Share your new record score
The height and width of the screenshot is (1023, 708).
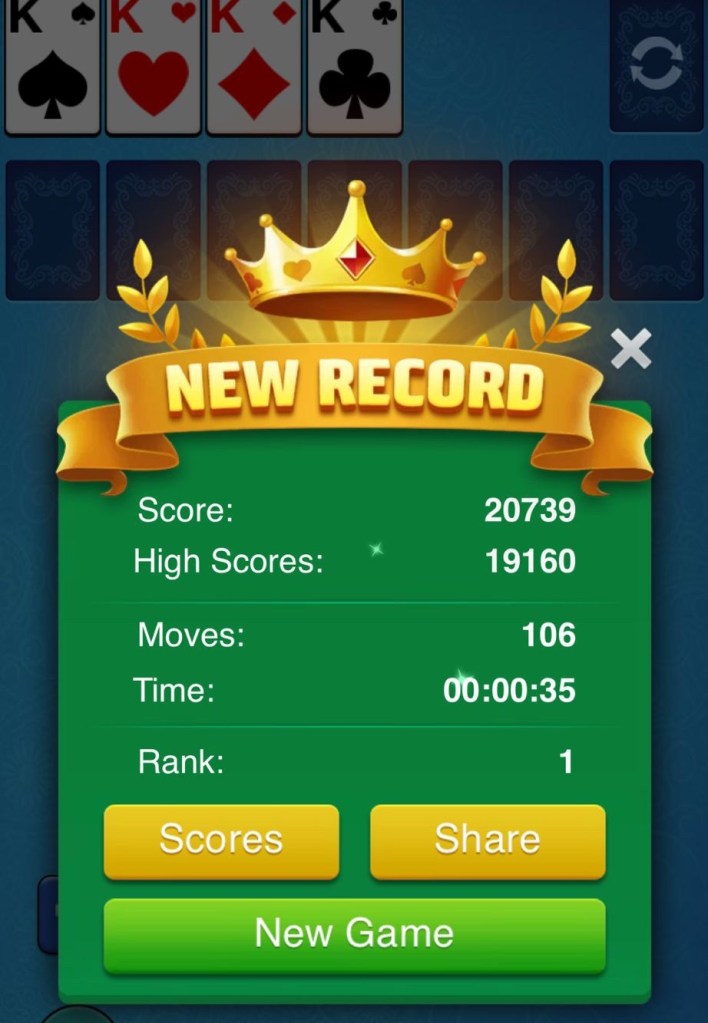[x=487, y=841]
